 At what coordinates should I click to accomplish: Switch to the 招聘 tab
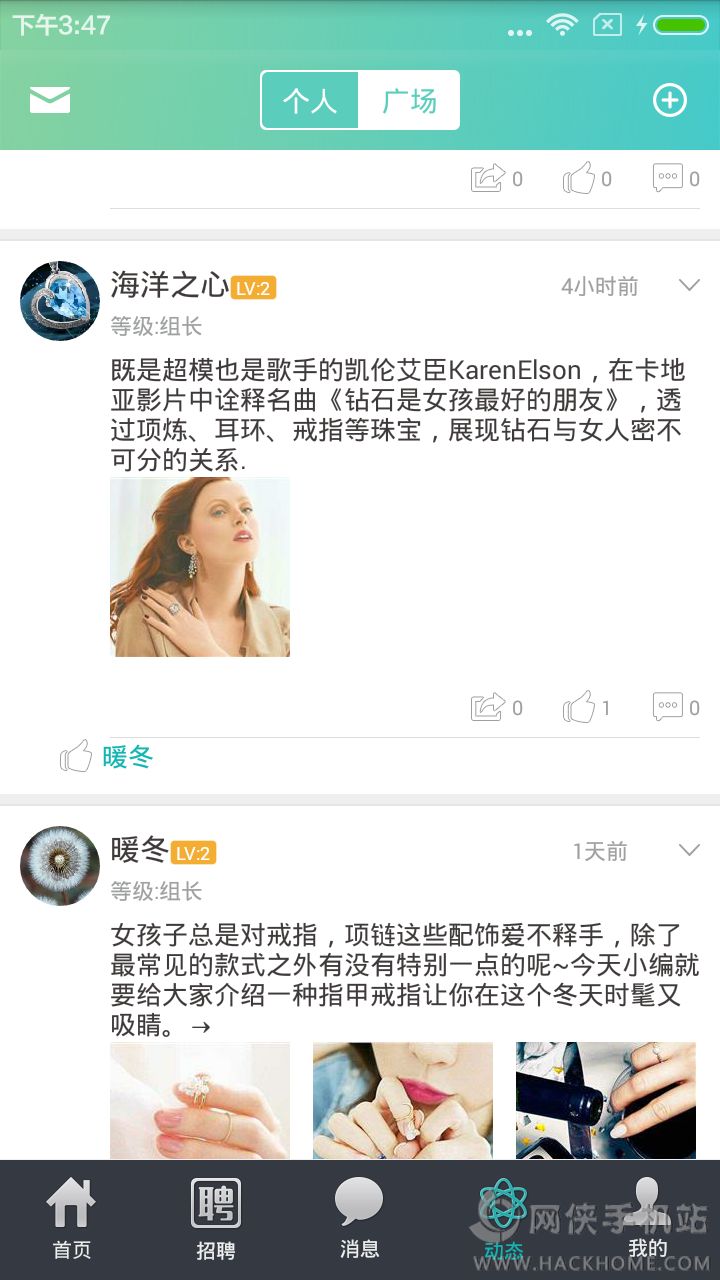pyautogui.click(x=216, y=1220)
